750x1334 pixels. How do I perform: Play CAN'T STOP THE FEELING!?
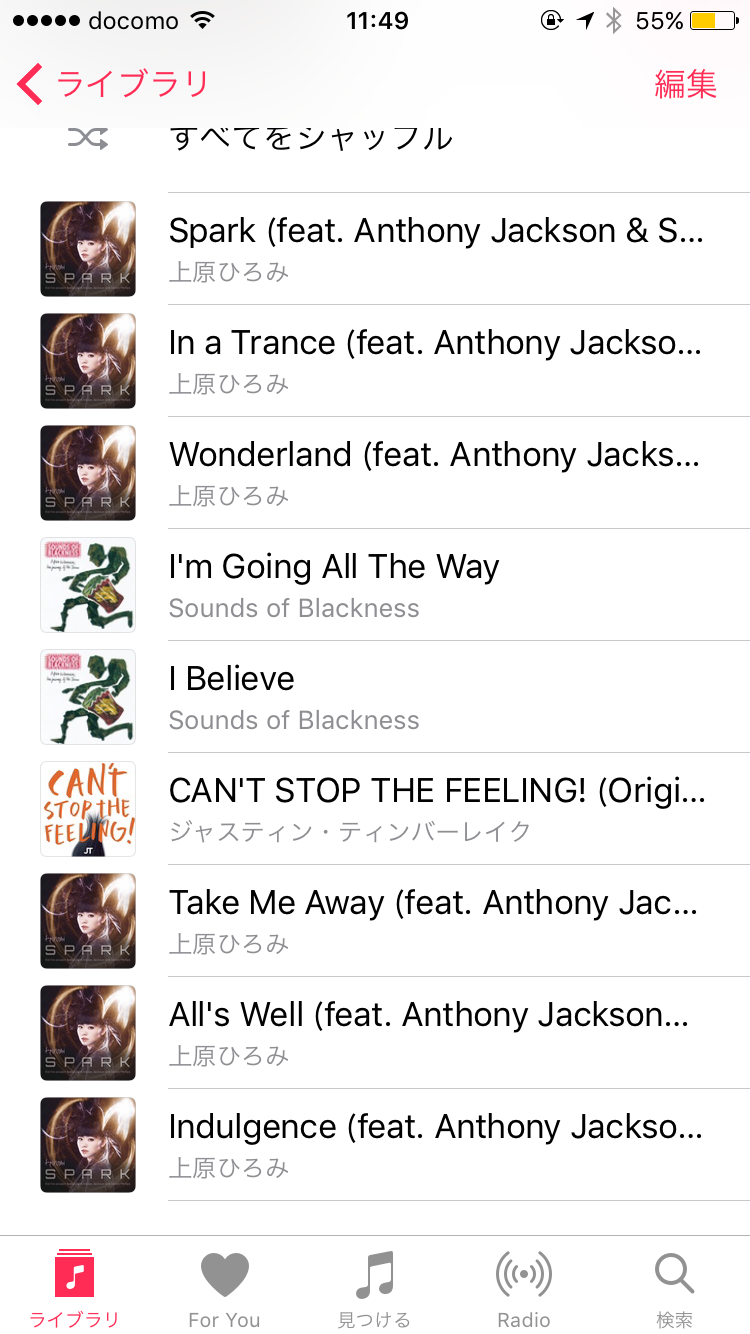436,808
